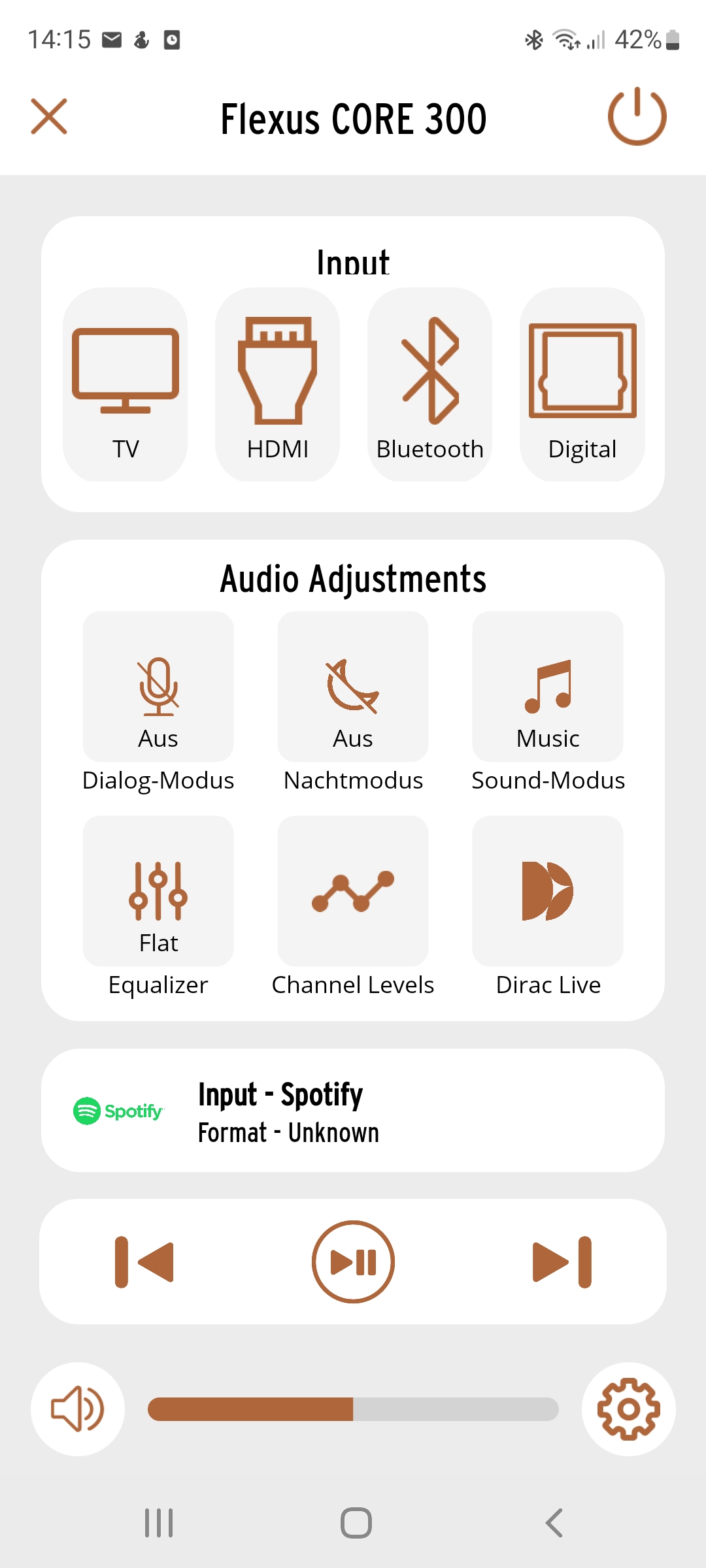Switch input to HDMI
Viewport: 706px width, 1568px height.
coord(278,384)
